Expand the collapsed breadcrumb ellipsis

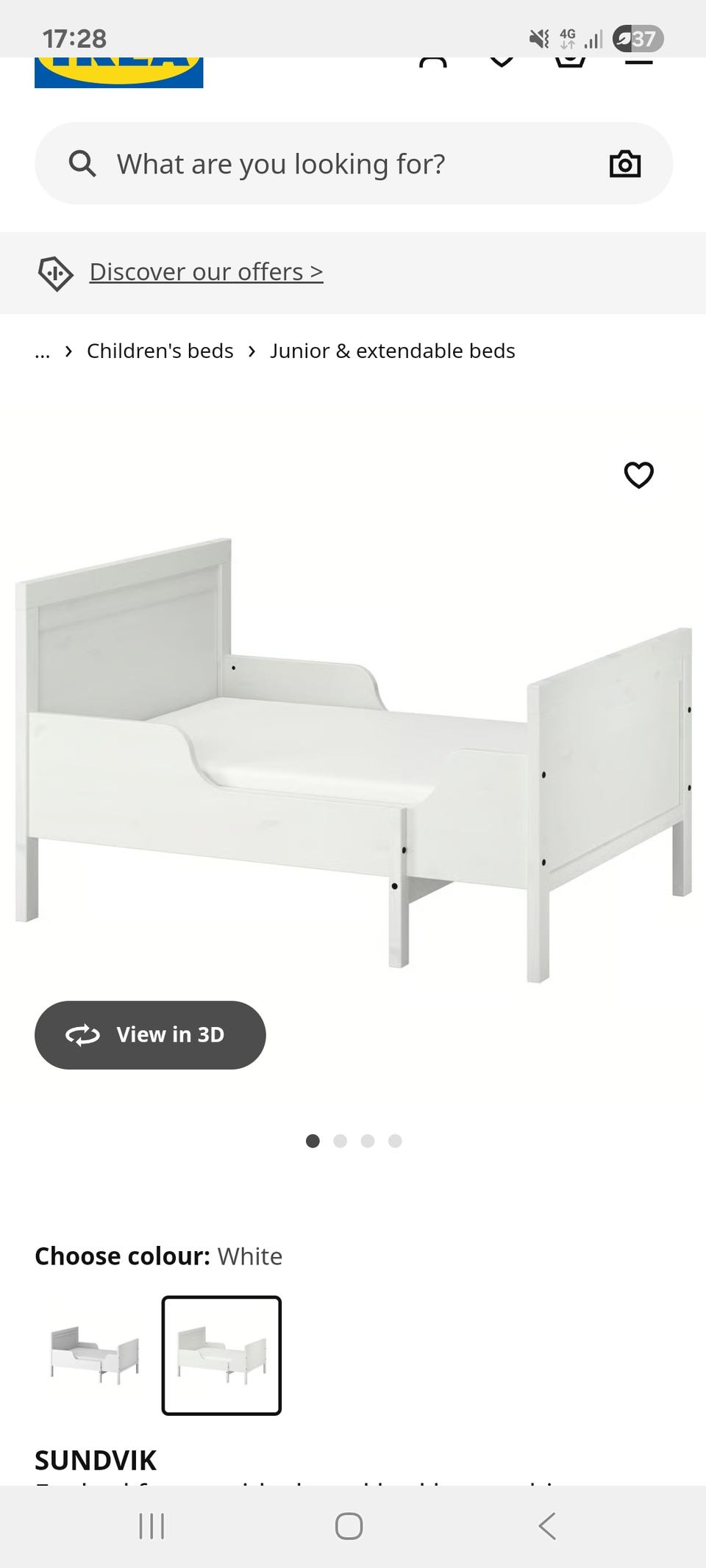coord(43,351)
